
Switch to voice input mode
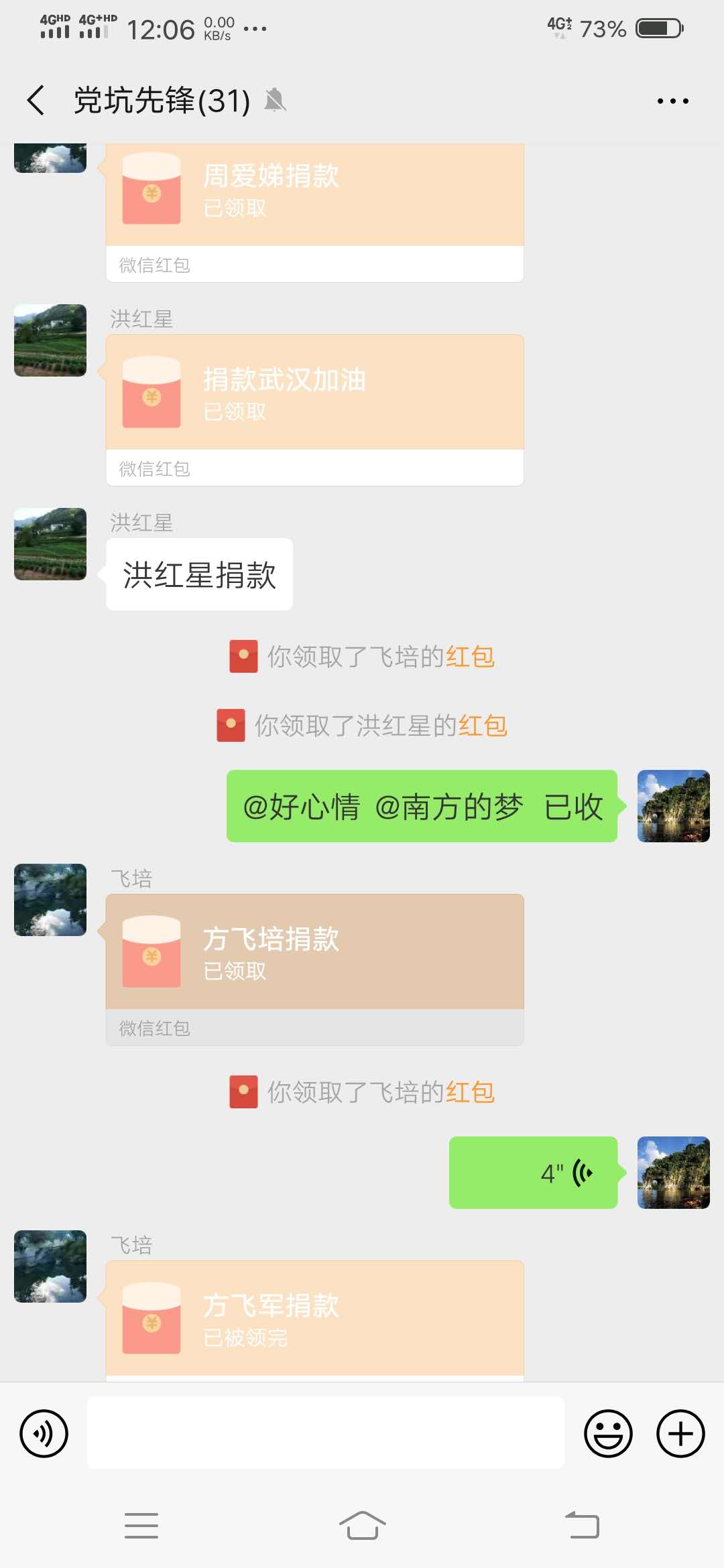pos(44,1433)
